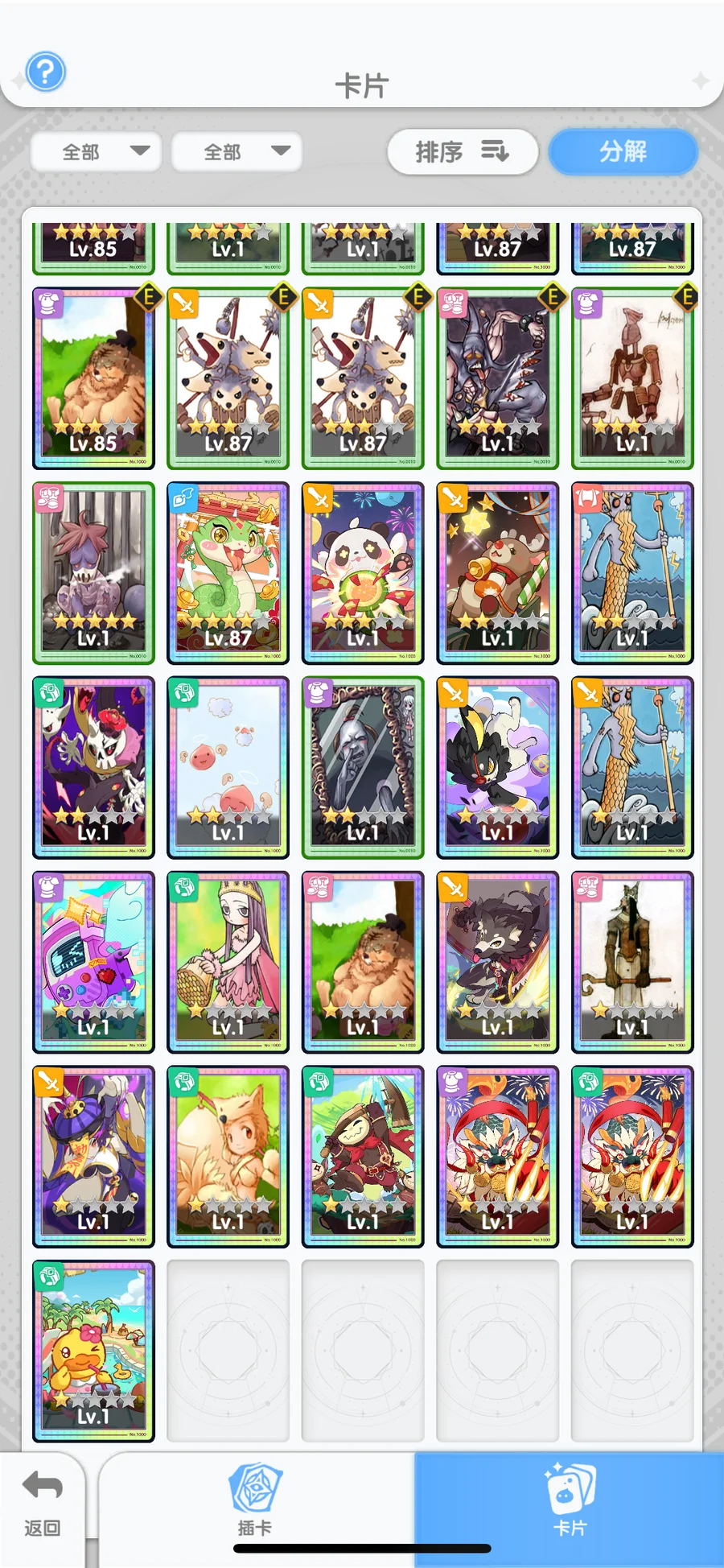
Task: Open the yellow duck beach card
Action: click(93, 1351)
